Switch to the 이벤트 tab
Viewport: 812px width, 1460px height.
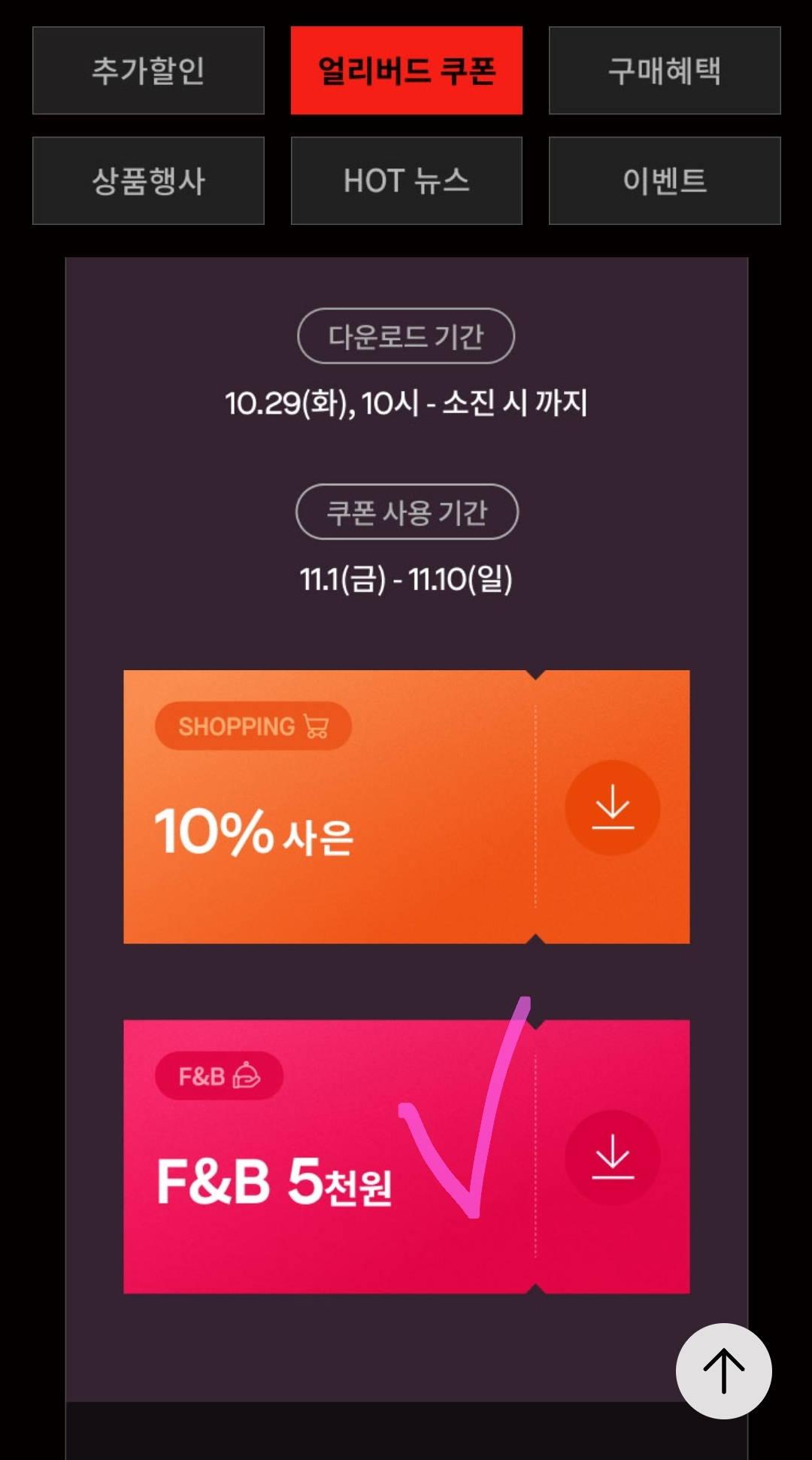pyautogui.click(x=665, y=181)
